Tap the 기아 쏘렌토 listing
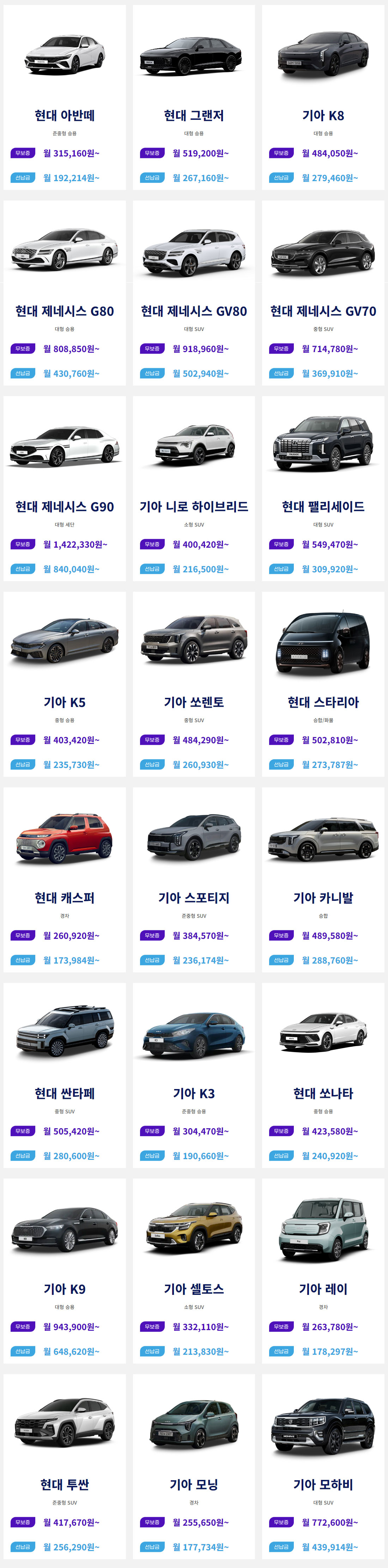Screen dimensions: 388x1568 tap(194, 684)
